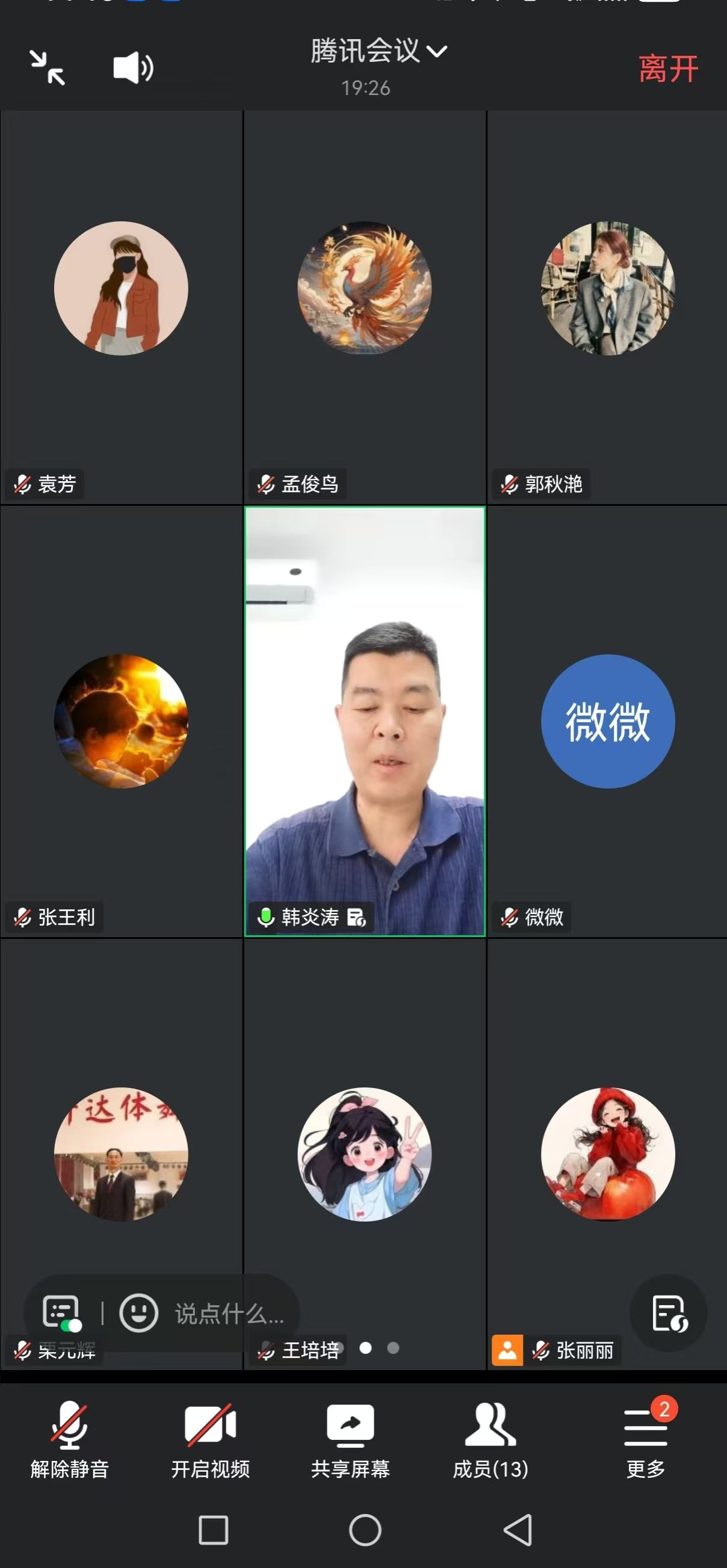The width and height of the screenshot is (727, 1568).
Task: Select 韩炎涛's video tile
Action: pyautogui.click(x=364, y=721)
